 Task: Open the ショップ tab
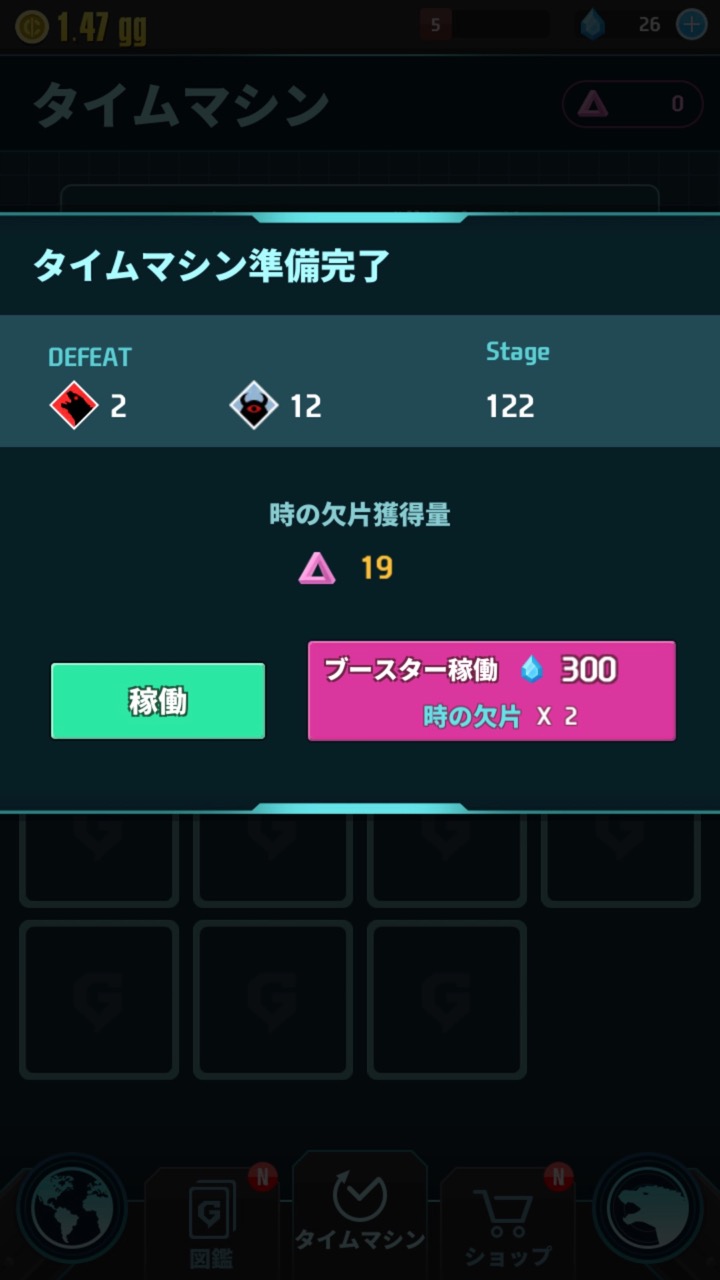(x=507, y=1222)
